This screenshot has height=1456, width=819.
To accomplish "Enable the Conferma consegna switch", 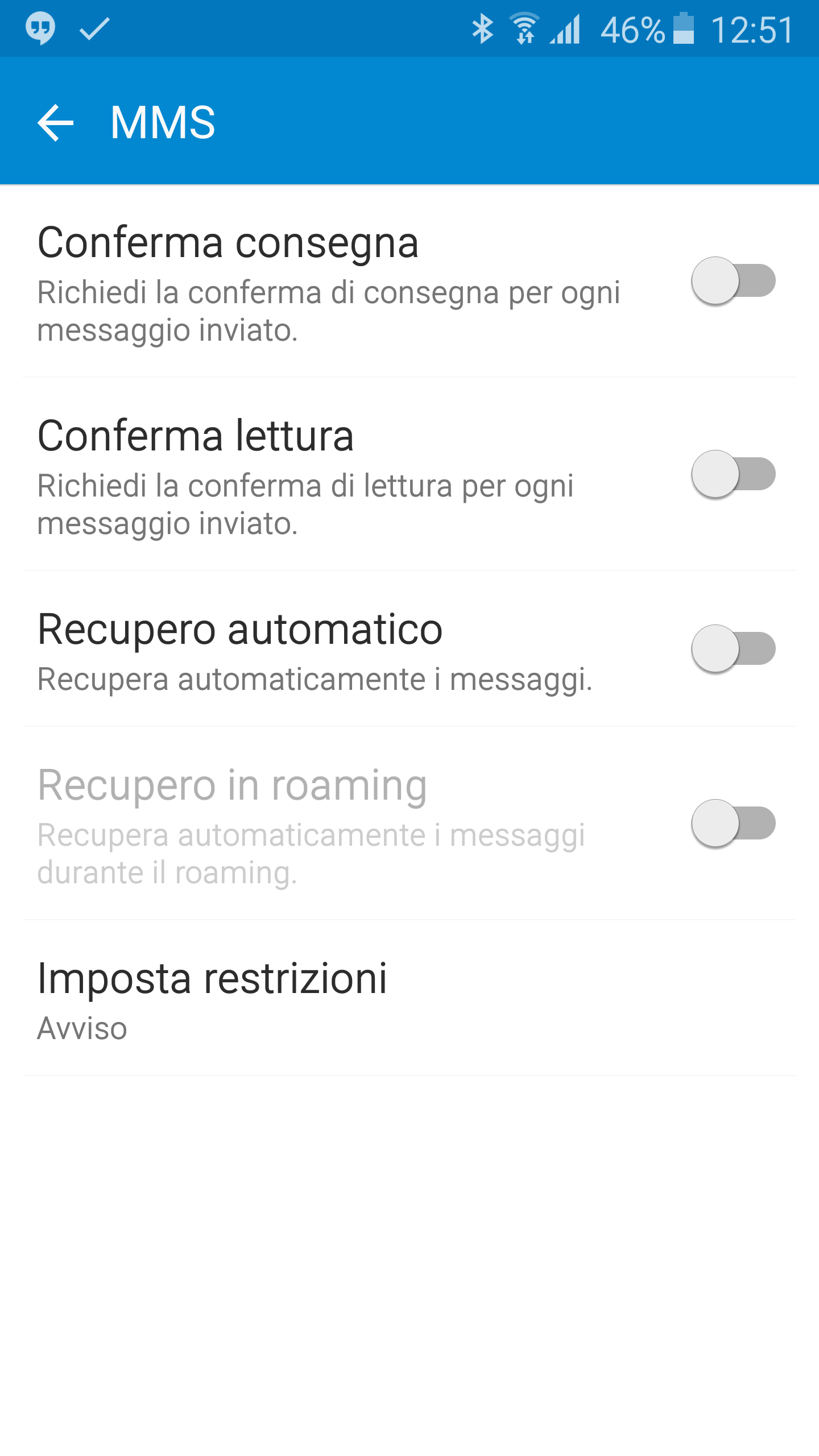I will click(733, 281).
